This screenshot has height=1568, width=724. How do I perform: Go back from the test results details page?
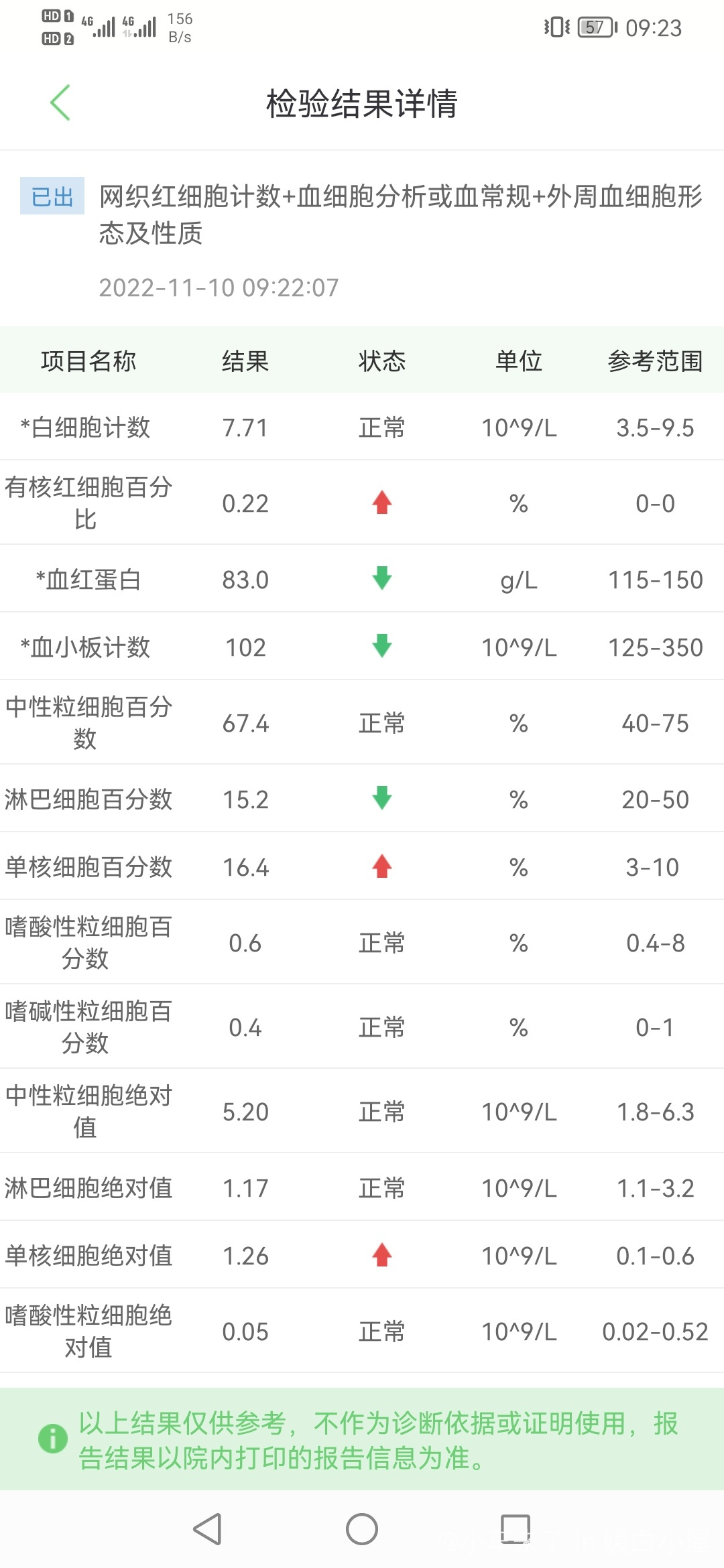(x=60, y=103)
